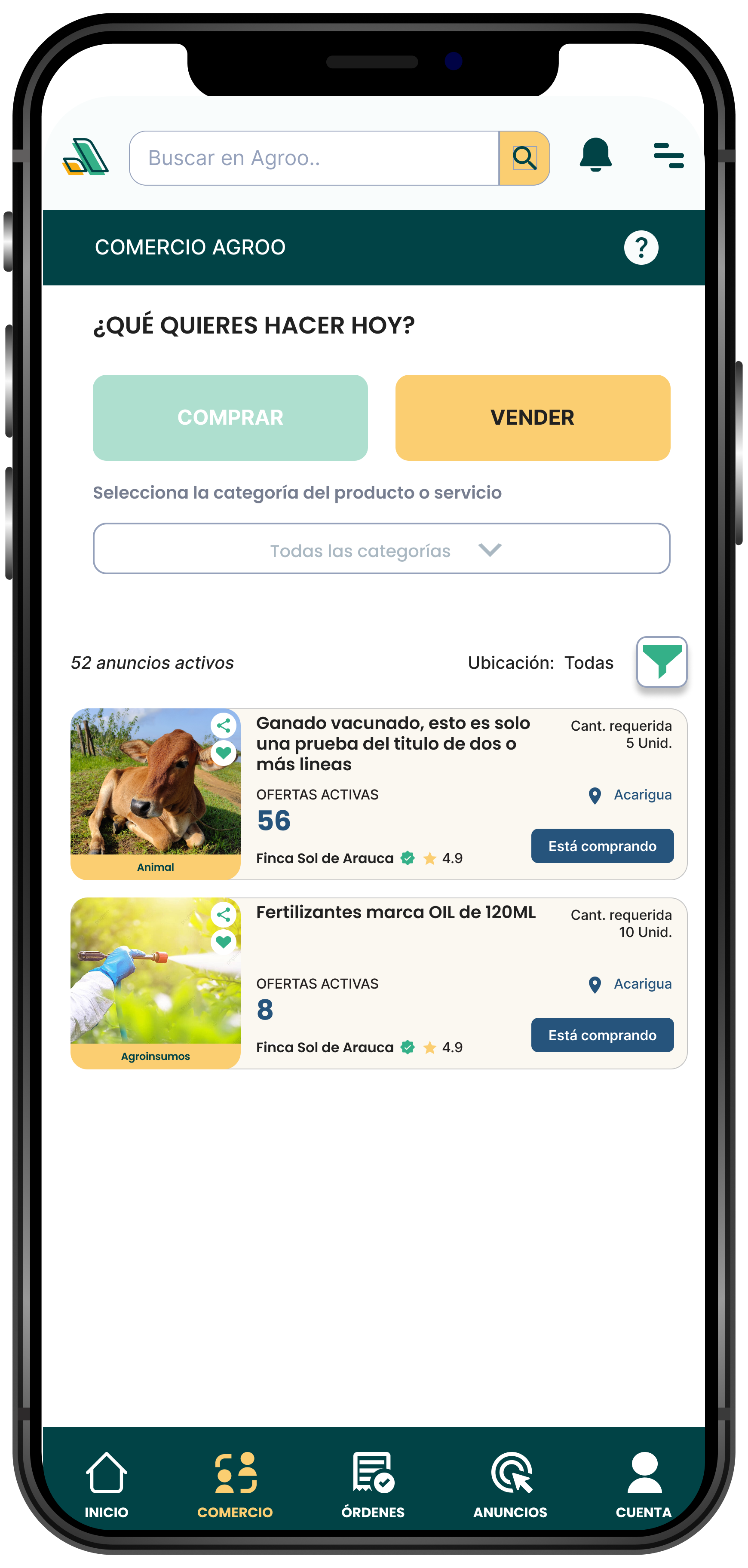Share the Fertilizantes marca OIL listing

pyautogui.click(x=224, y=915)
